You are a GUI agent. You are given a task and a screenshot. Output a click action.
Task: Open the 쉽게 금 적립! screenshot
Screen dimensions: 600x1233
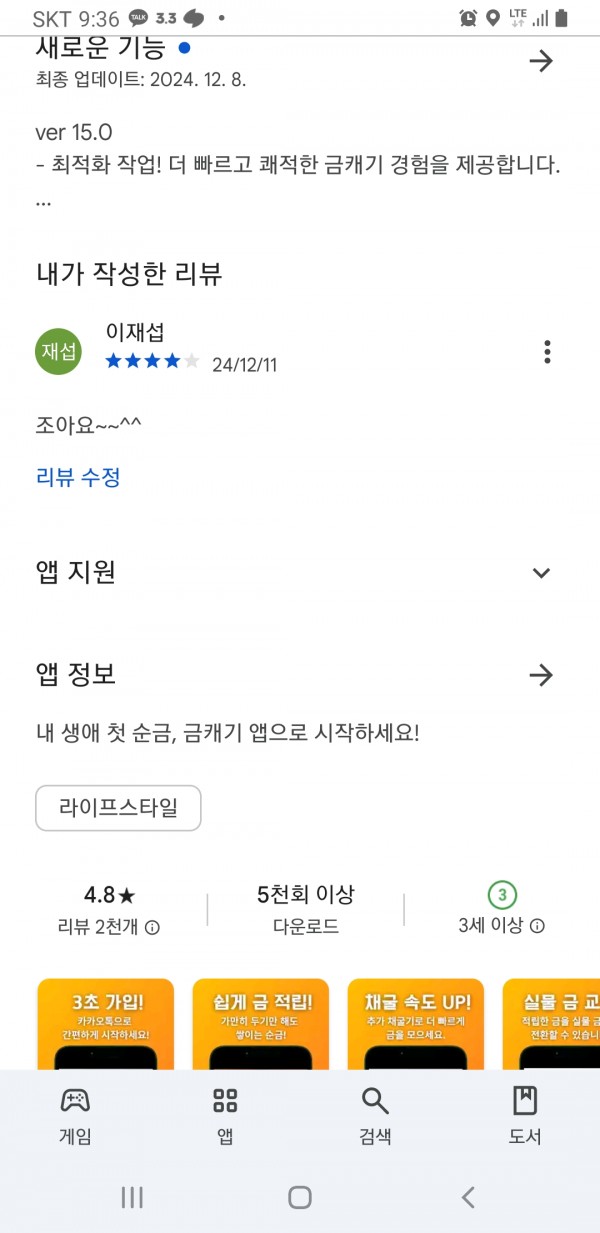click(261, 1024)
